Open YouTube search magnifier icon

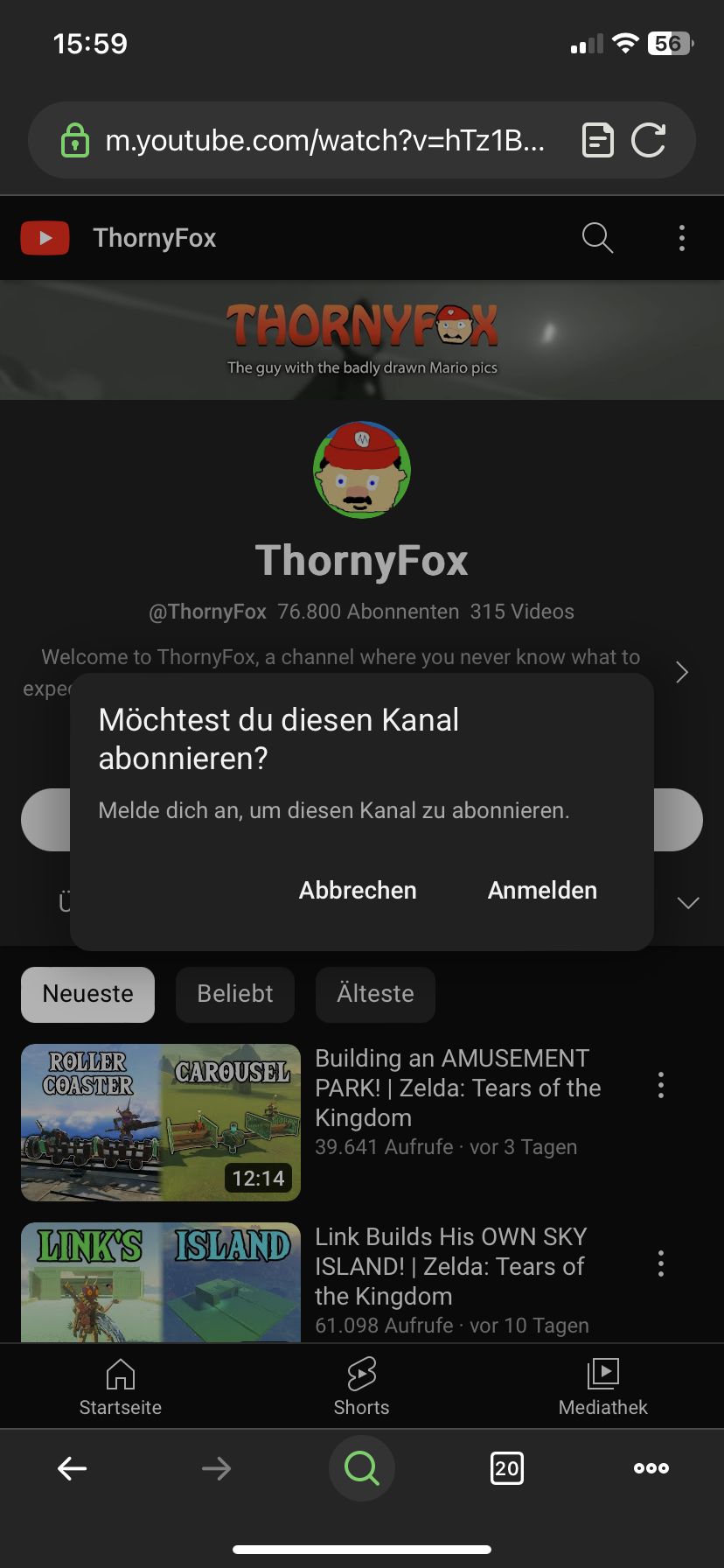pyautogui.click(x=597, y=238)
